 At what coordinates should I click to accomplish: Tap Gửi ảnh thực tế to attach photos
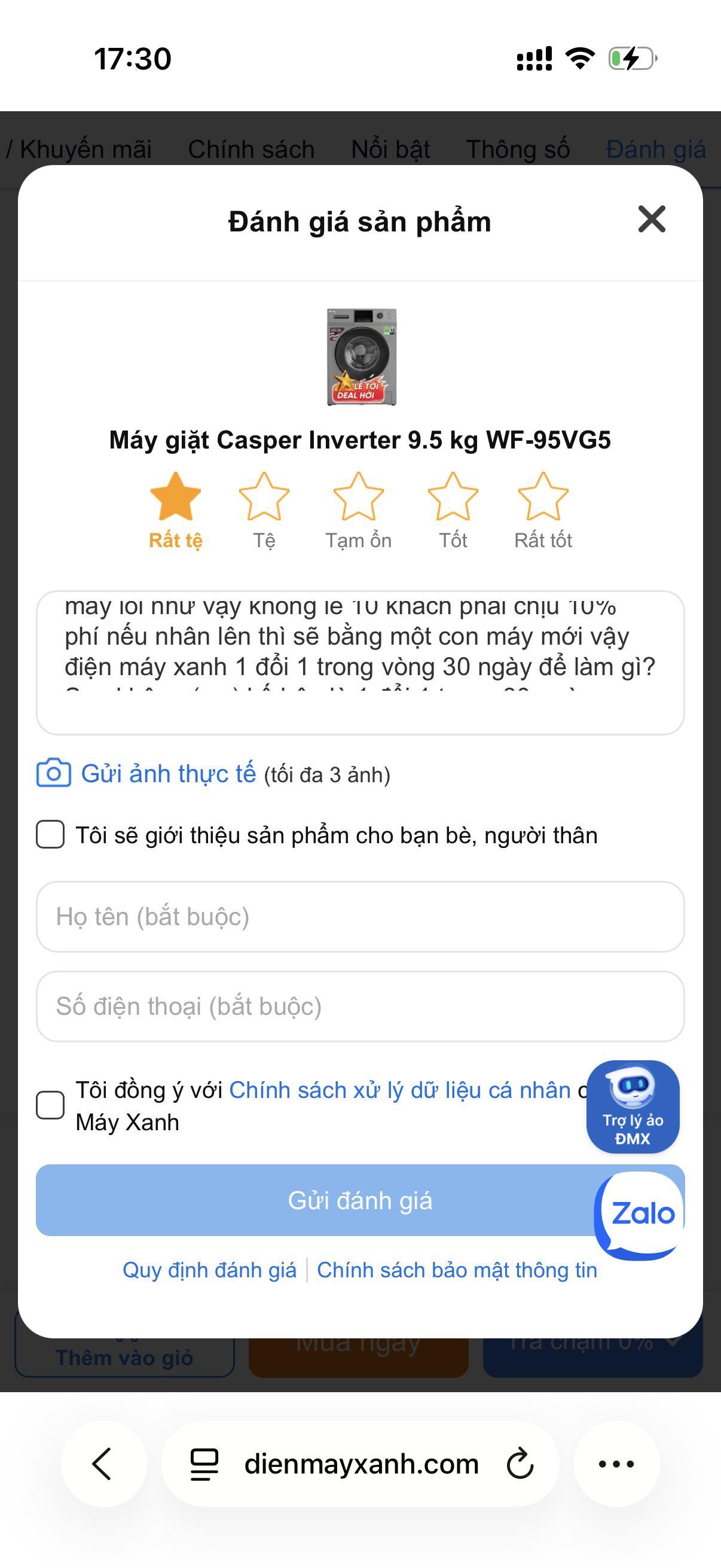pyautogui.click(x=168, y=774)
